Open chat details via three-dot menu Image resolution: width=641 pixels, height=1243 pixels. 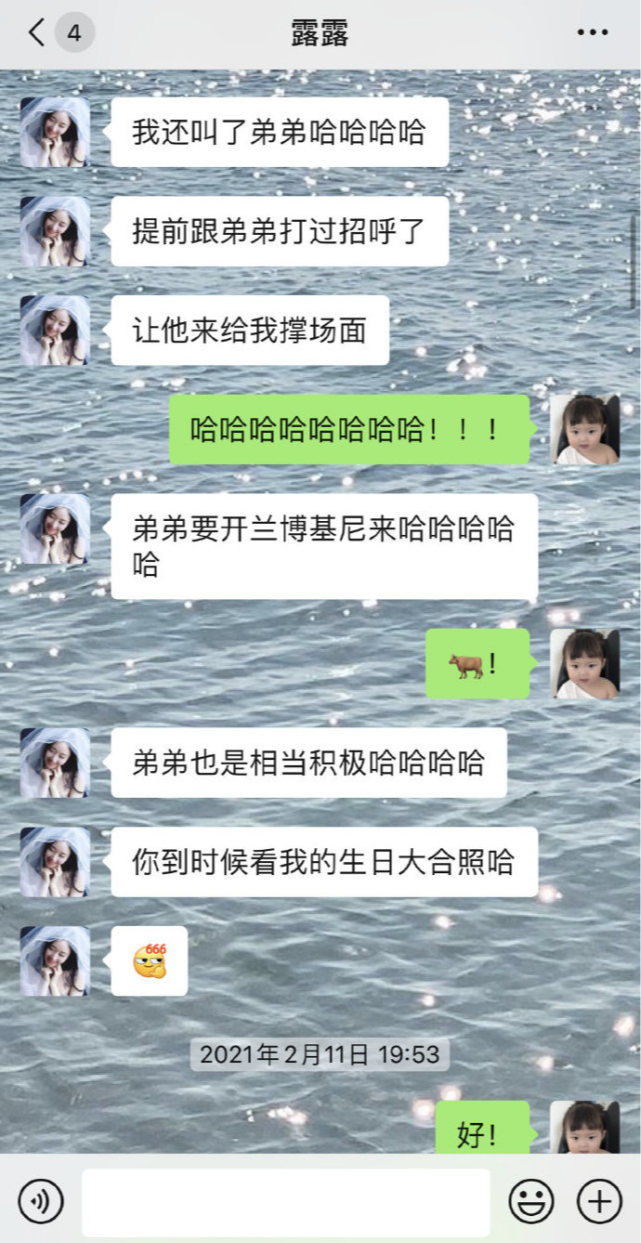pyautogui.click(x=593, y=33)
